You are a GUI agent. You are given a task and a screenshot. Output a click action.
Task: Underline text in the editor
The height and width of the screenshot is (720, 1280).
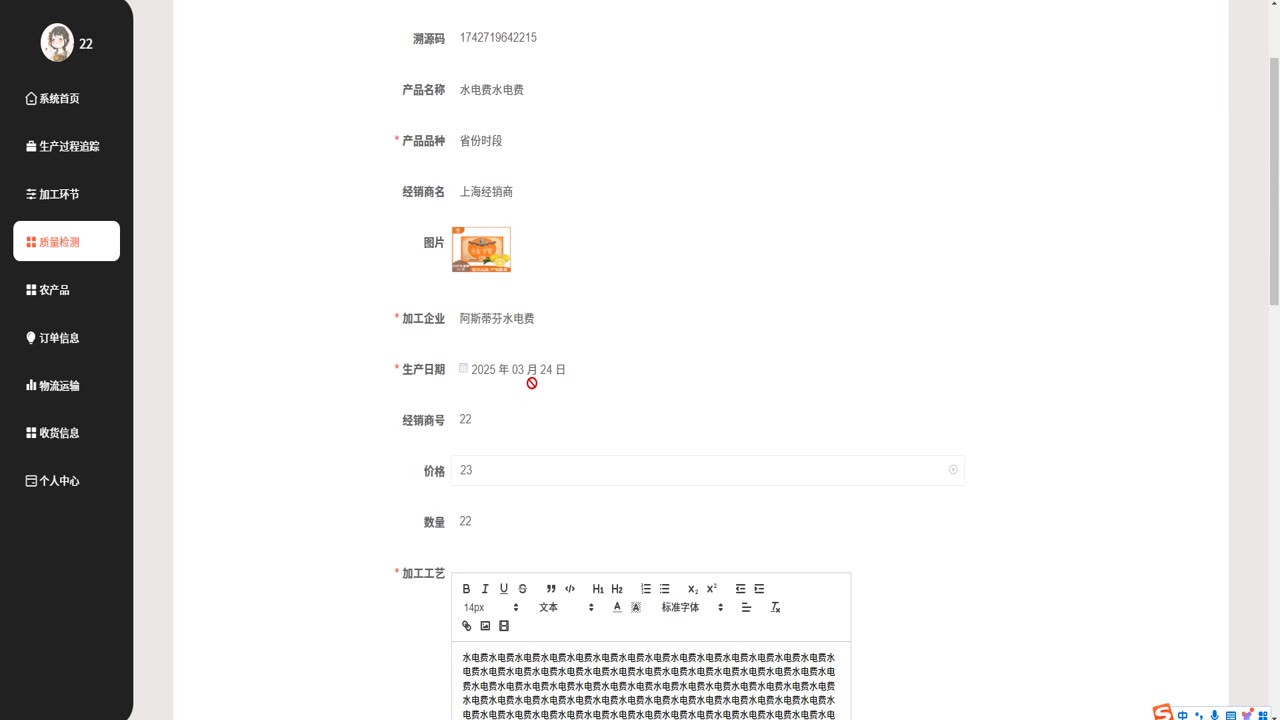click(x=504, y=589)
